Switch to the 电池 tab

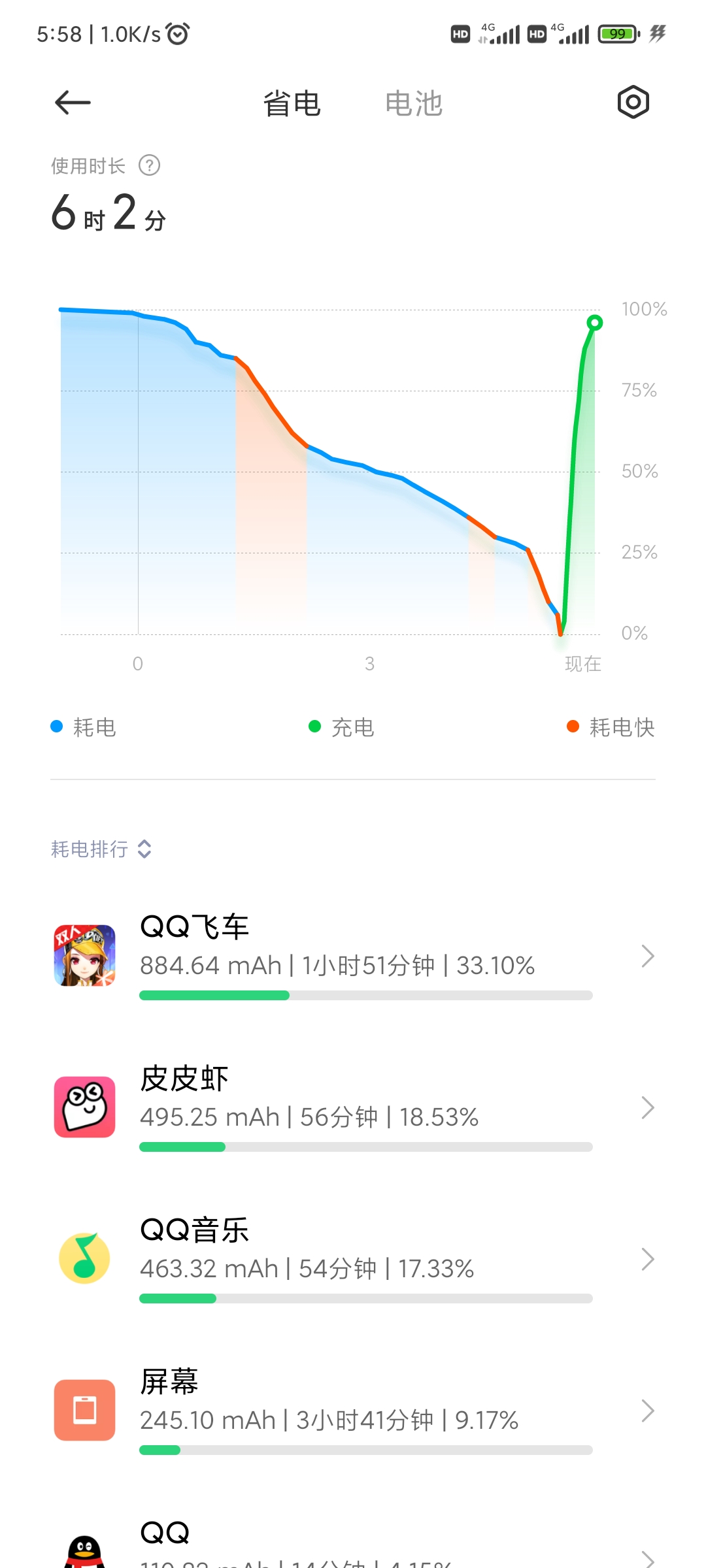pos(414,103)
